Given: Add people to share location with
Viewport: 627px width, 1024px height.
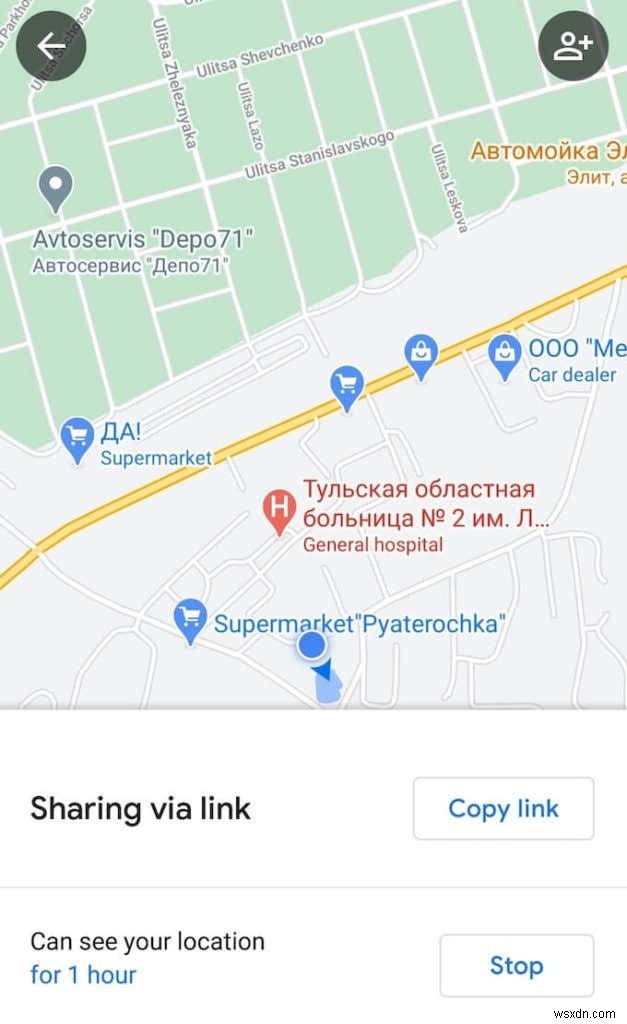Looking at the screenshot, I should (573, 46).
